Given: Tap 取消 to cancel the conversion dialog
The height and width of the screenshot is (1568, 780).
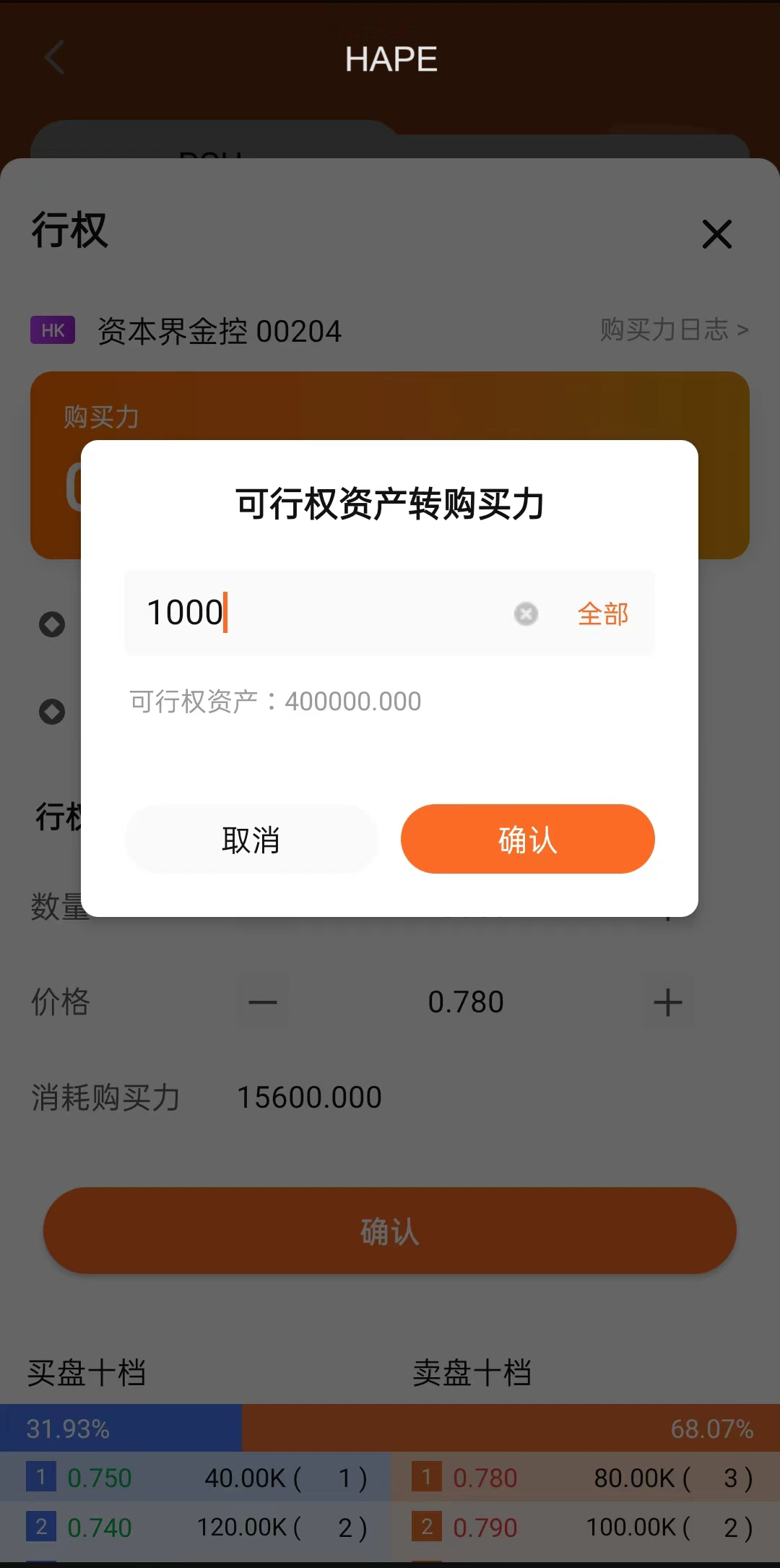Looking at the screenshot, I should click(x=251, y=840).
